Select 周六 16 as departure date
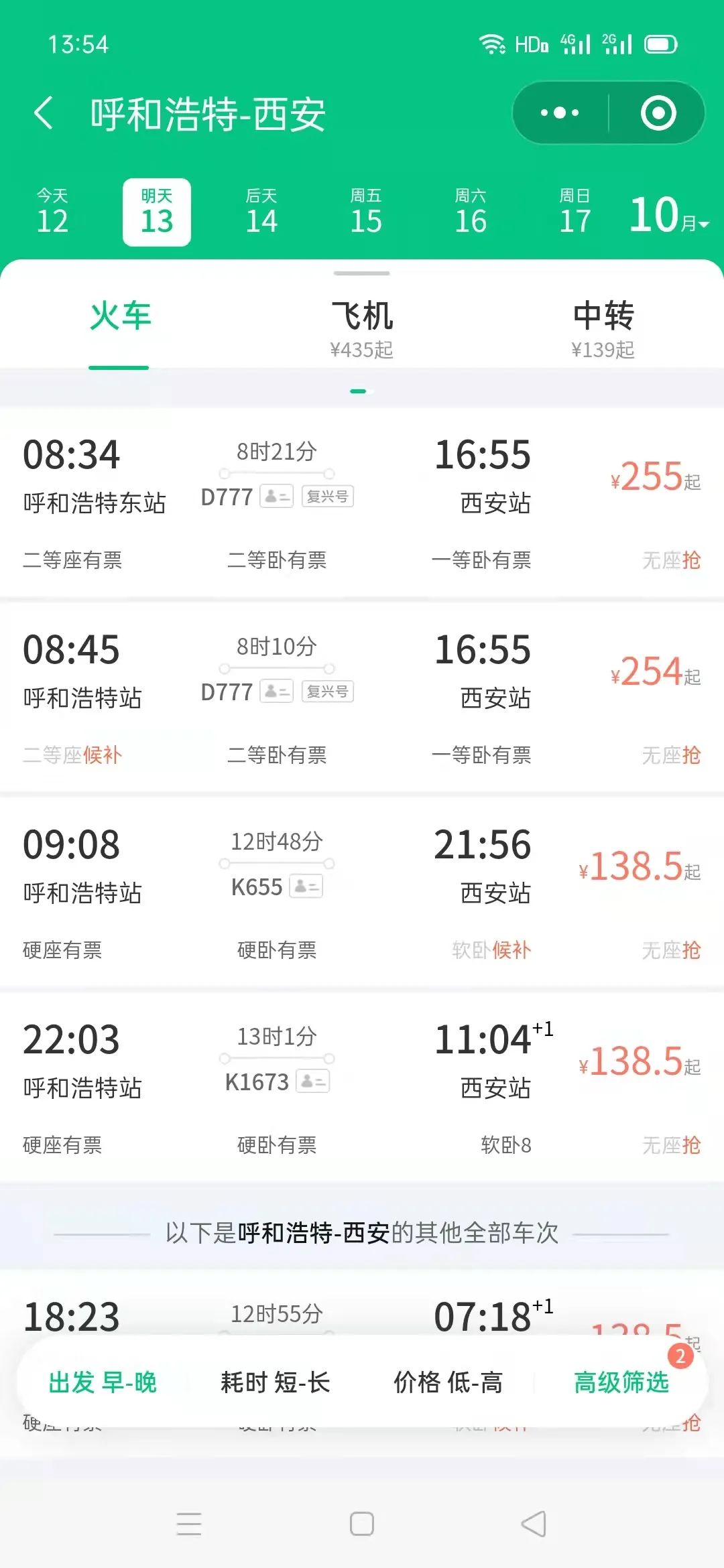The width and height of the screenshot is (724, 1568). pyautogui.click(x=471, y=212)
